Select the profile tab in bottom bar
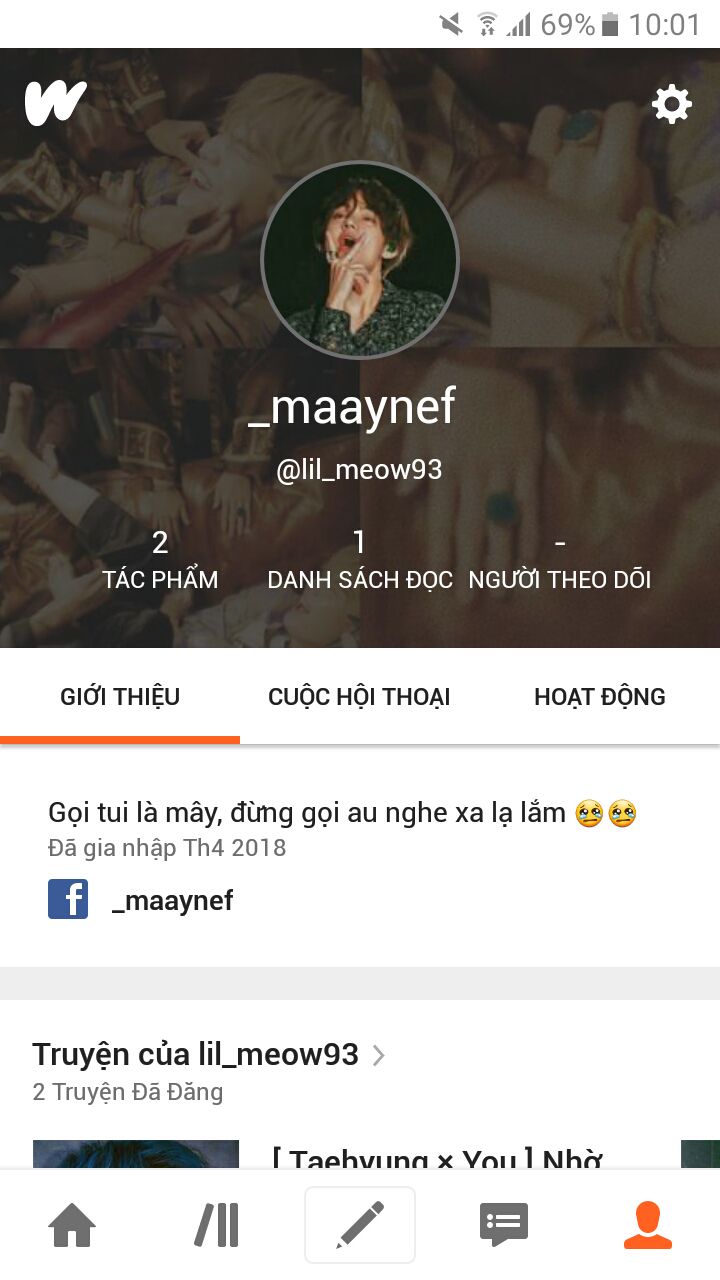The width and height of the screenshot is (720, 1280). [648, 1225]
